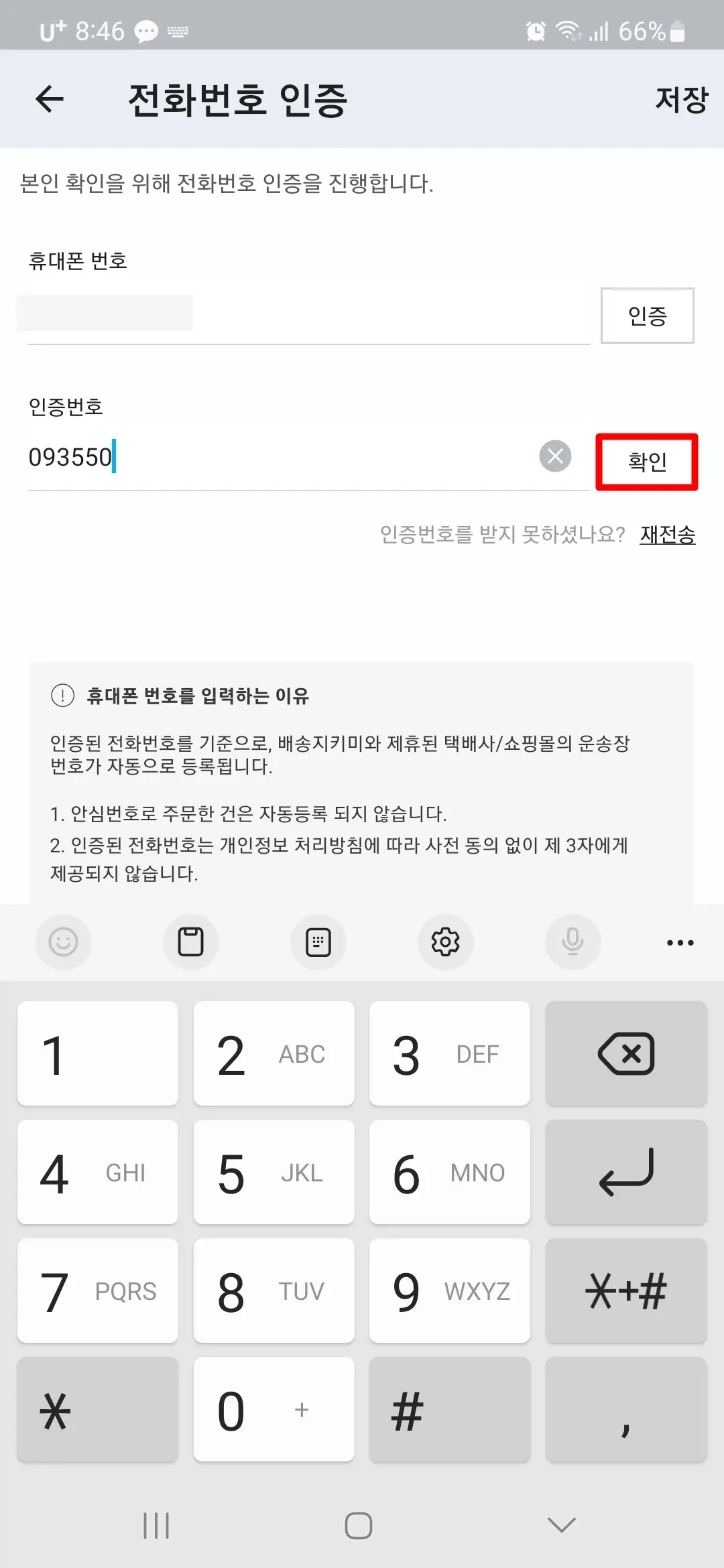Tap the keyboard layout switcher icon
Viewport: 724px width, 1568px height.
[318, 942]
